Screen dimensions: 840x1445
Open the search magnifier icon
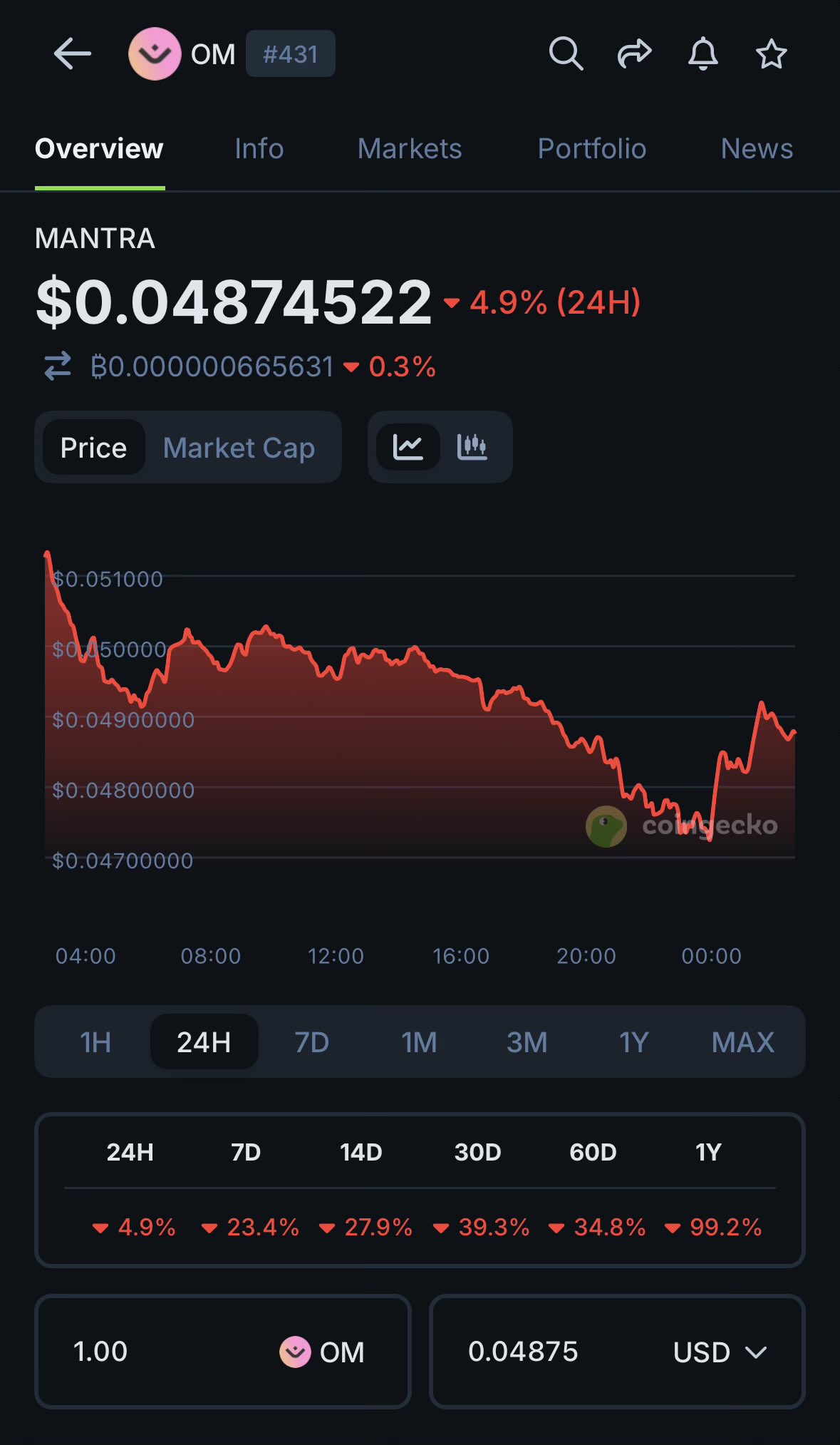tap(566, 54)
